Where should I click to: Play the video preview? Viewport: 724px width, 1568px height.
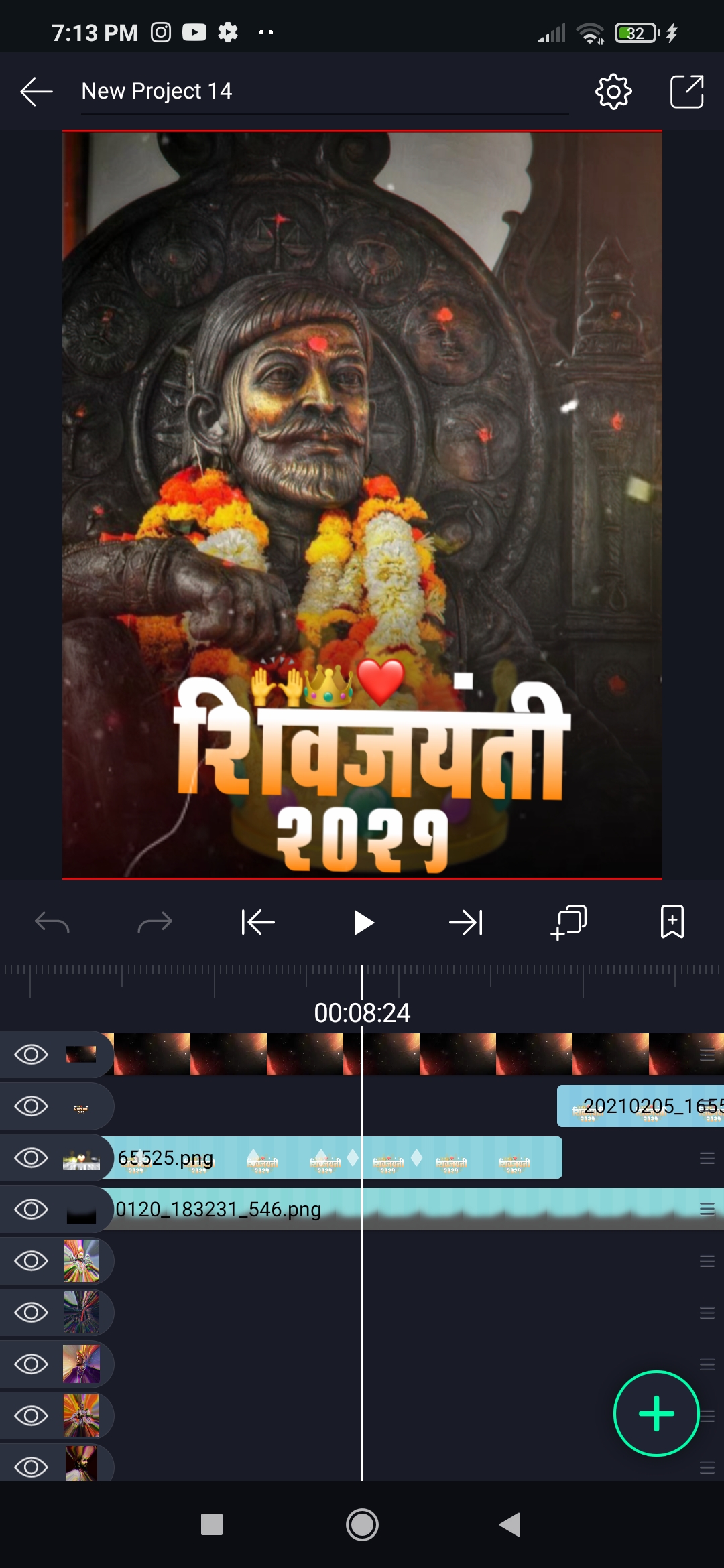[363, 923]
